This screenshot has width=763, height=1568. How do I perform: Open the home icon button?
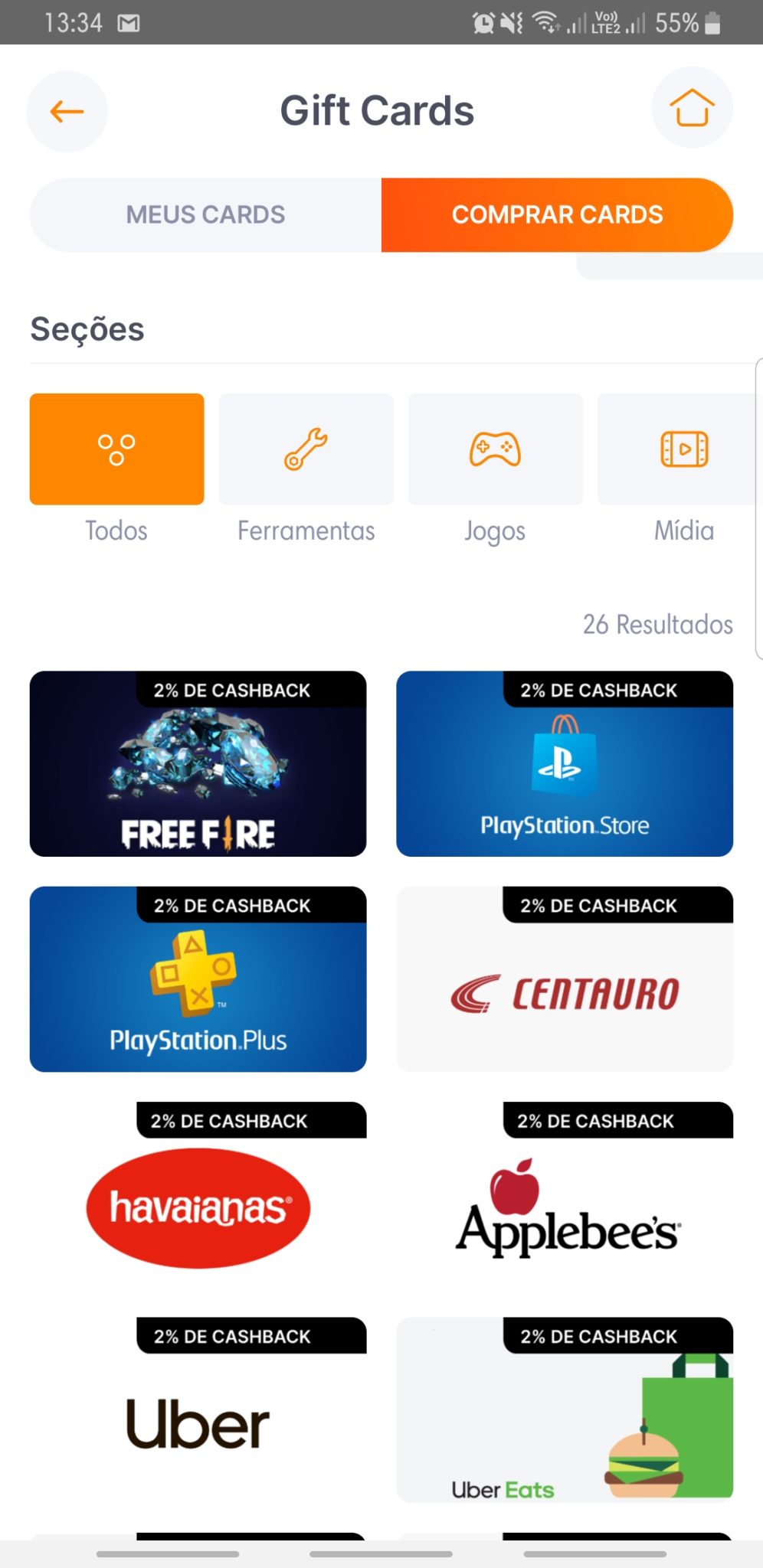tap(692, 108)
